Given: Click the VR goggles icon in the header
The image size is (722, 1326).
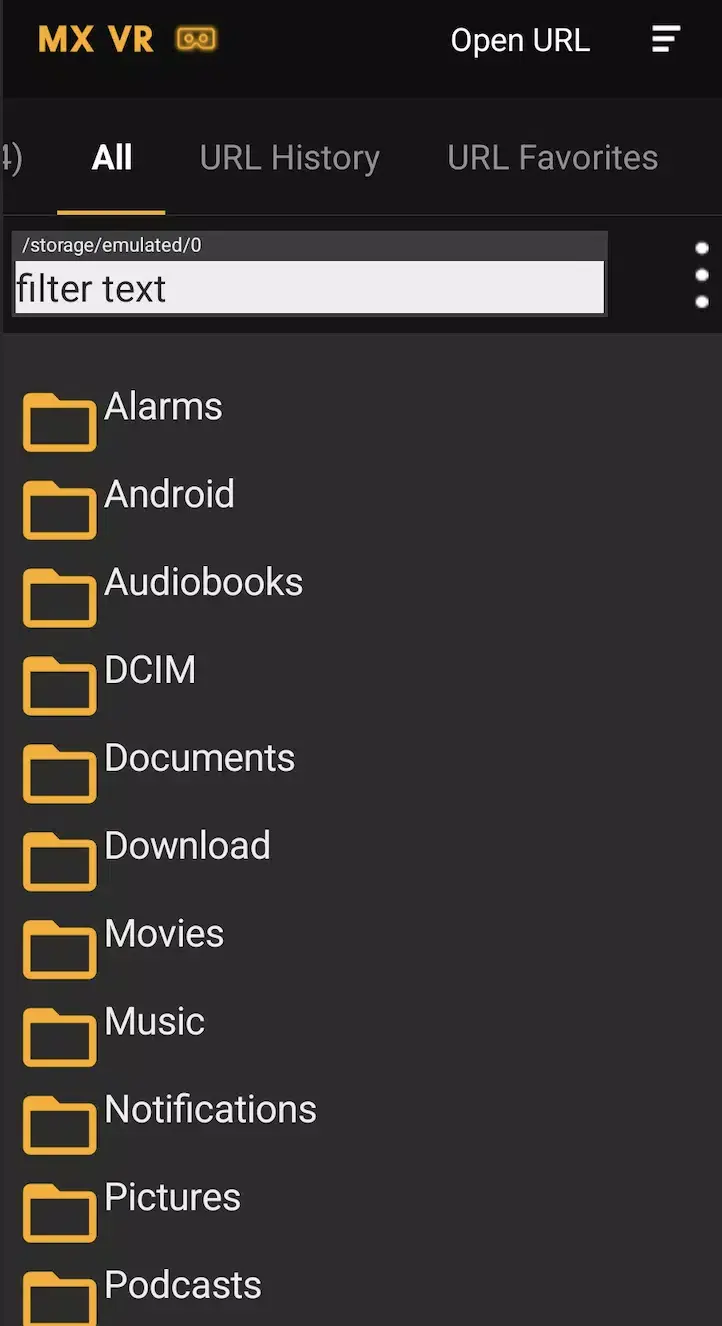Looking at the screenshot, I should pyautogui.click(x=196, y=40).
